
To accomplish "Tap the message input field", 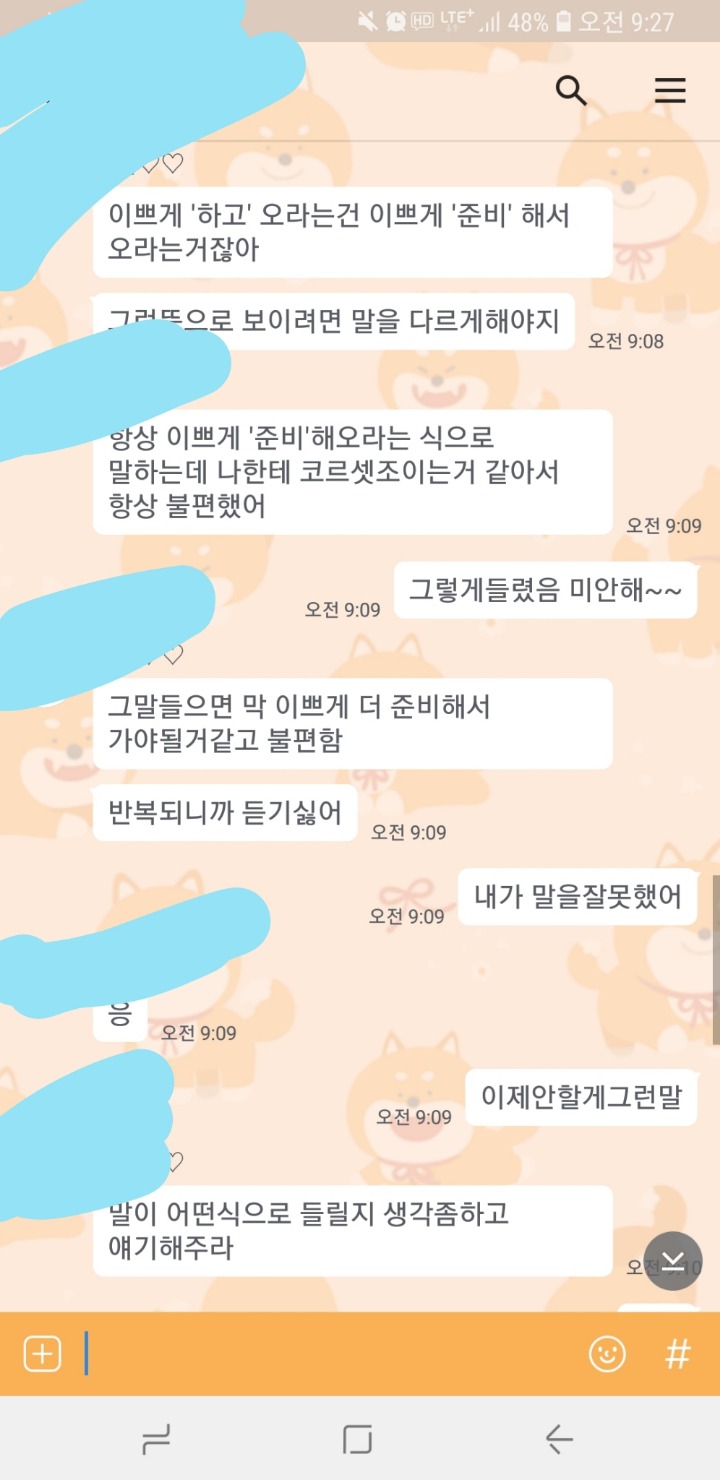I will point(330,1354).
